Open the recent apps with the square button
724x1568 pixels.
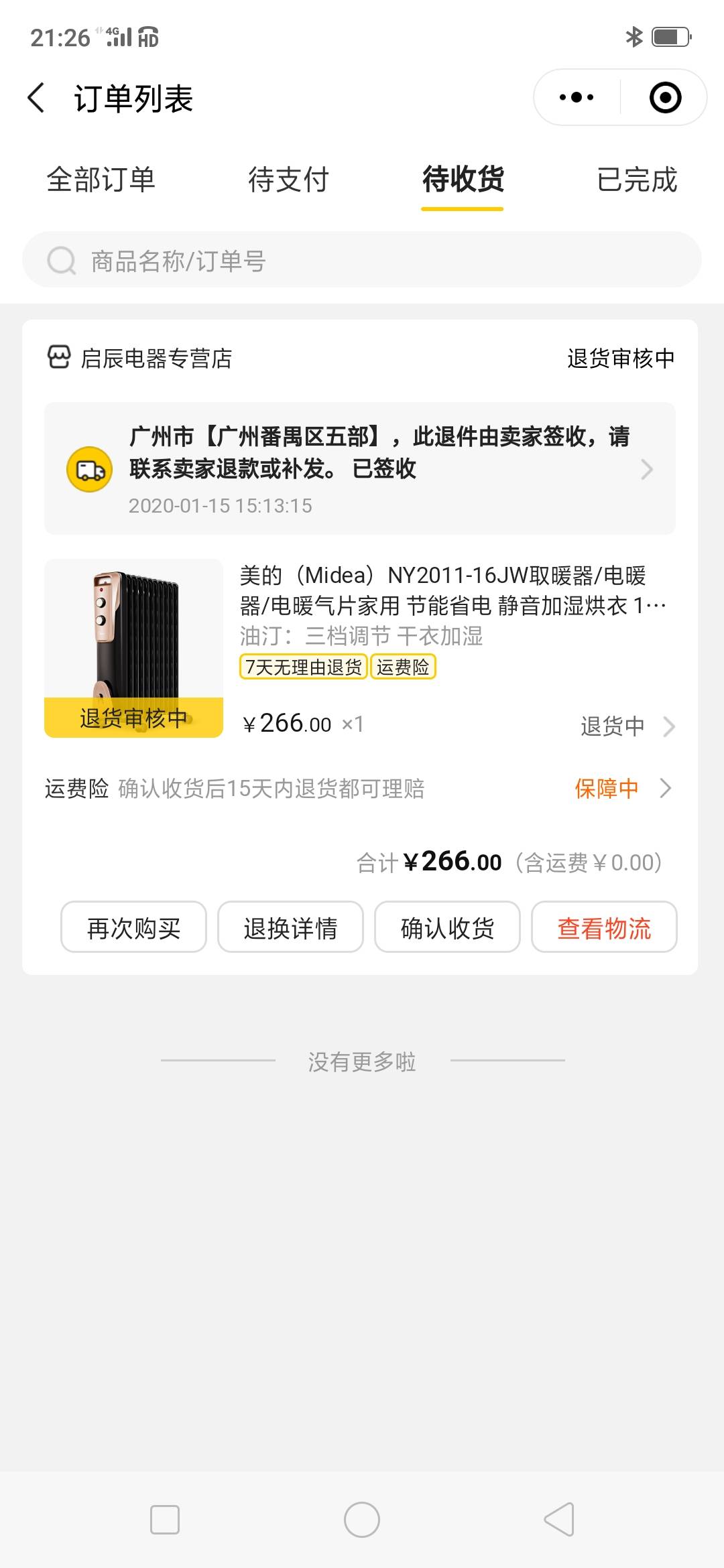[165, 1519]
